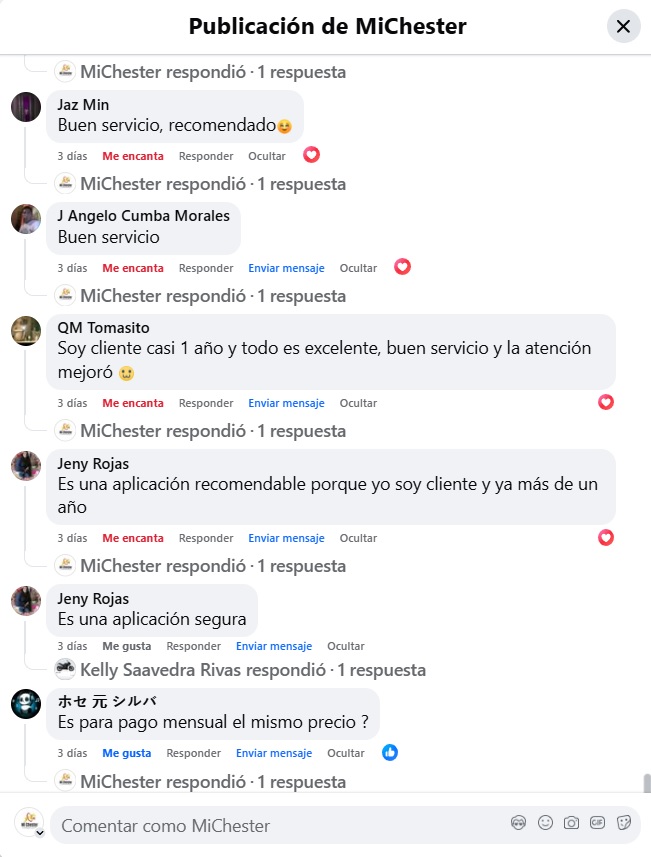Attach a photo to the comment
The height and width of the screenshot is (857, 651).
pyautogui.click(x=571, y=823)
